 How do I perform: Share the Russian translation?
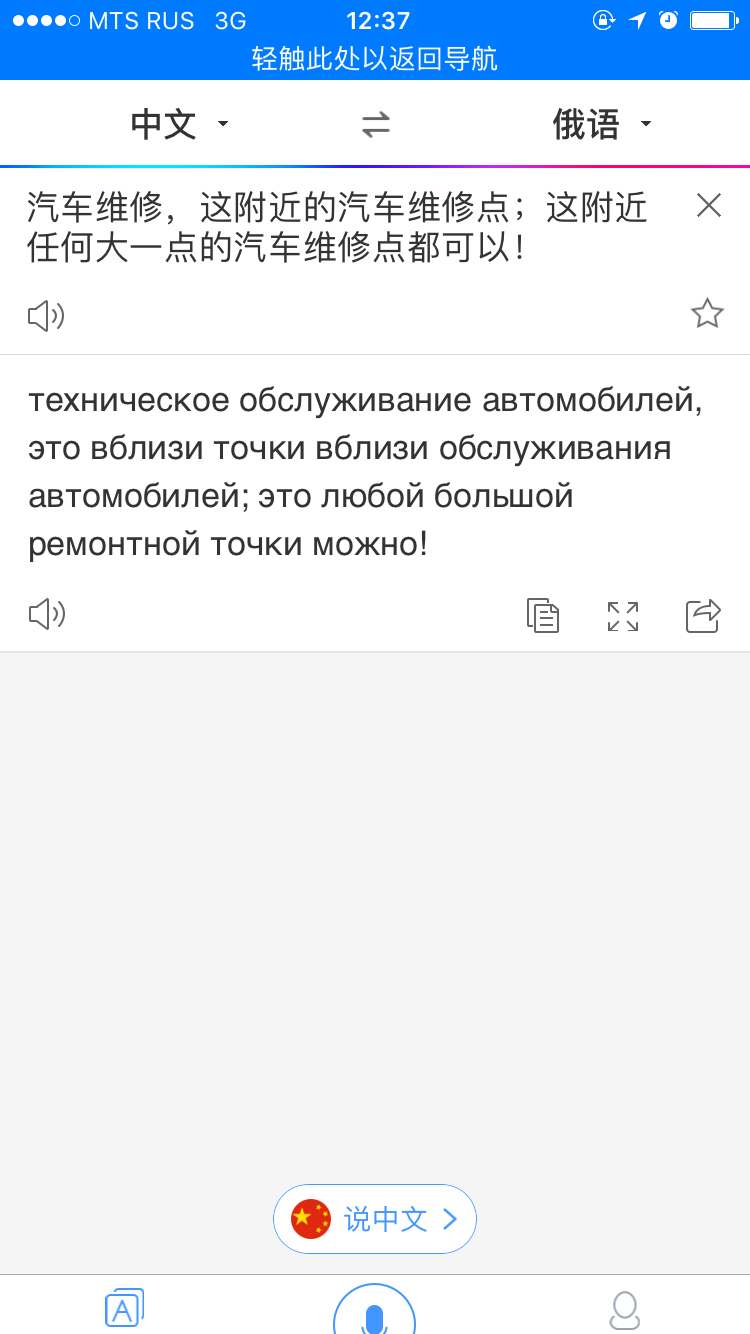[x=703, y=615]
